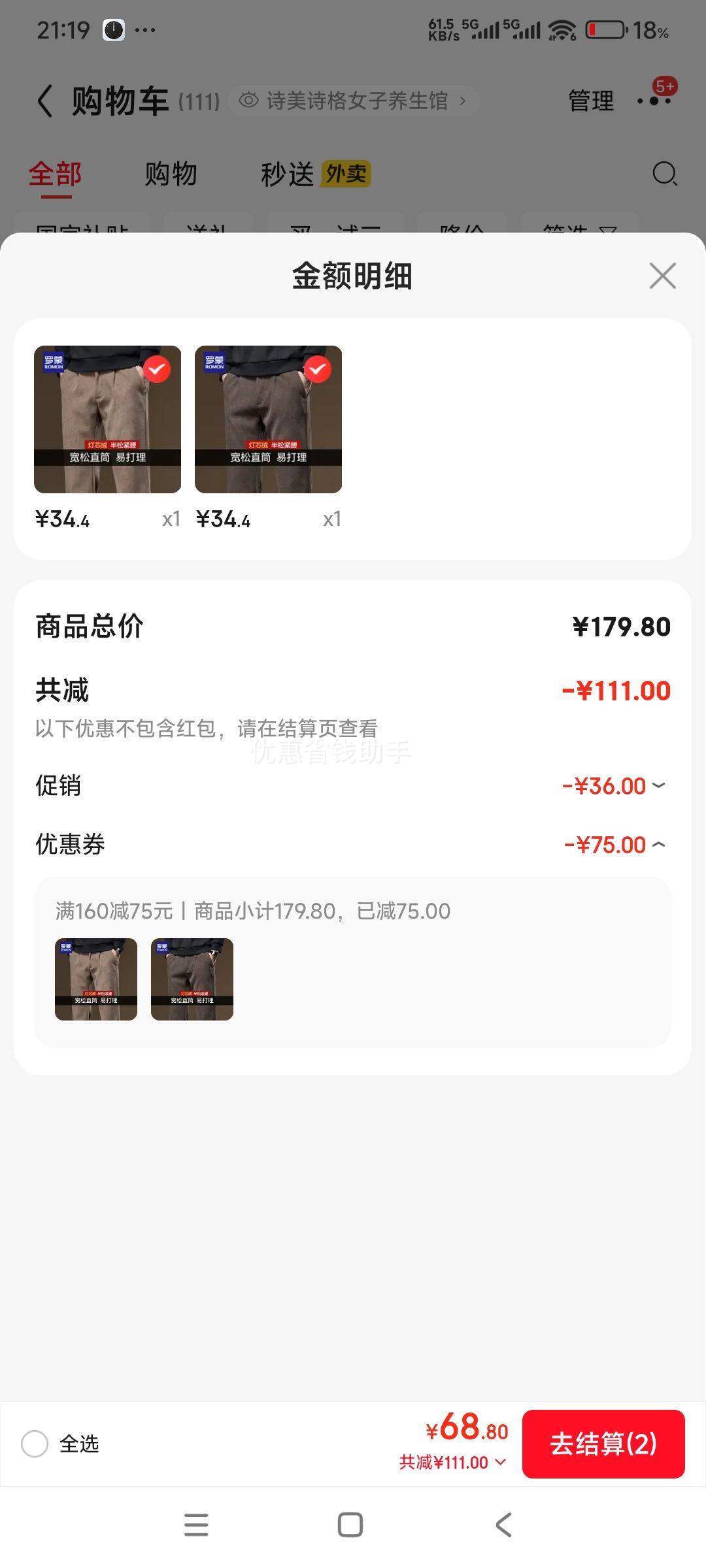Tap the back arrow to leave cart
Viewport: 706px width, 1568px height.
[46, 101]
